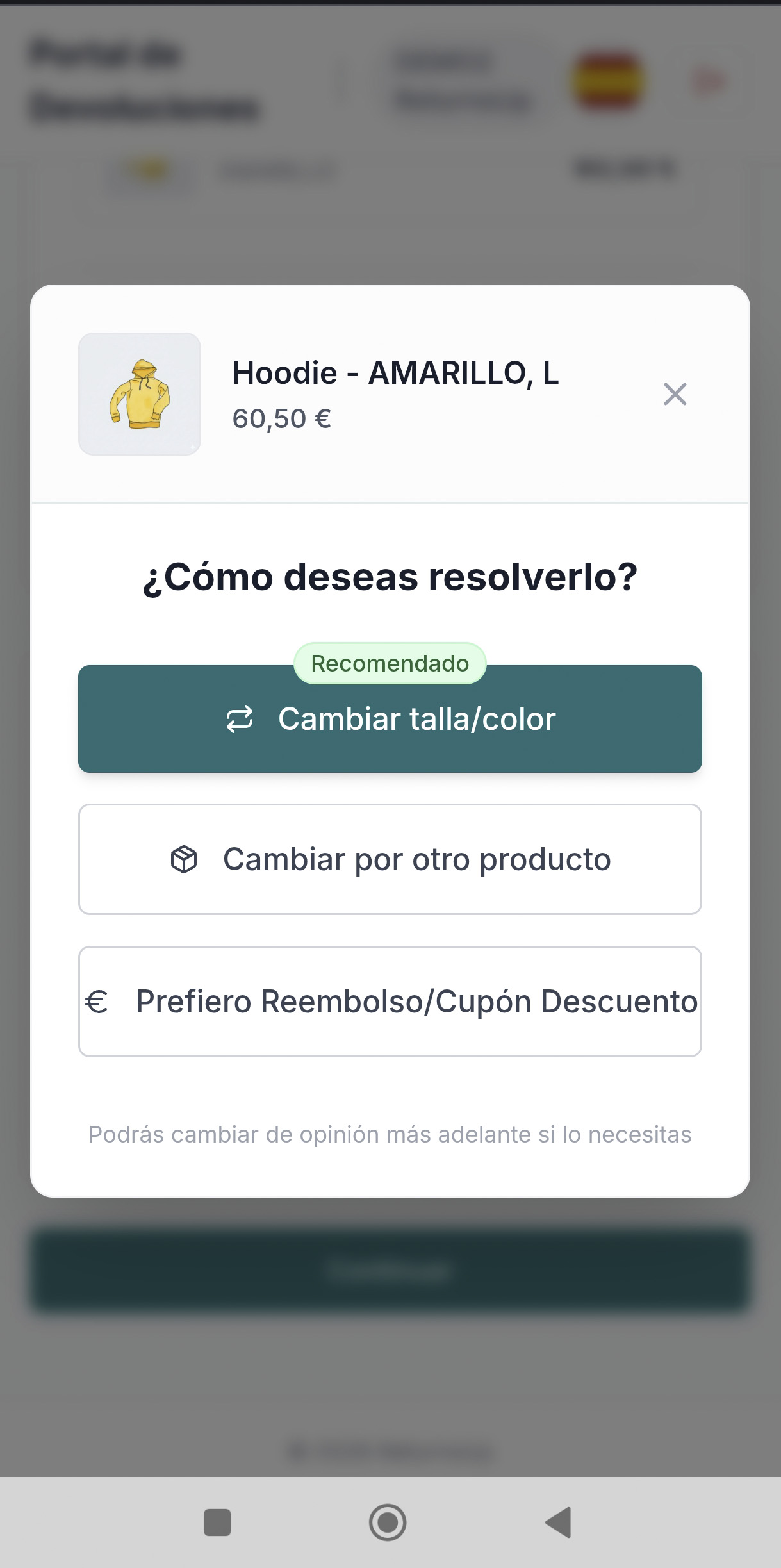Select the swap arrows icon for size/color exchange
781x1568 pixels.
coord(241,718)
